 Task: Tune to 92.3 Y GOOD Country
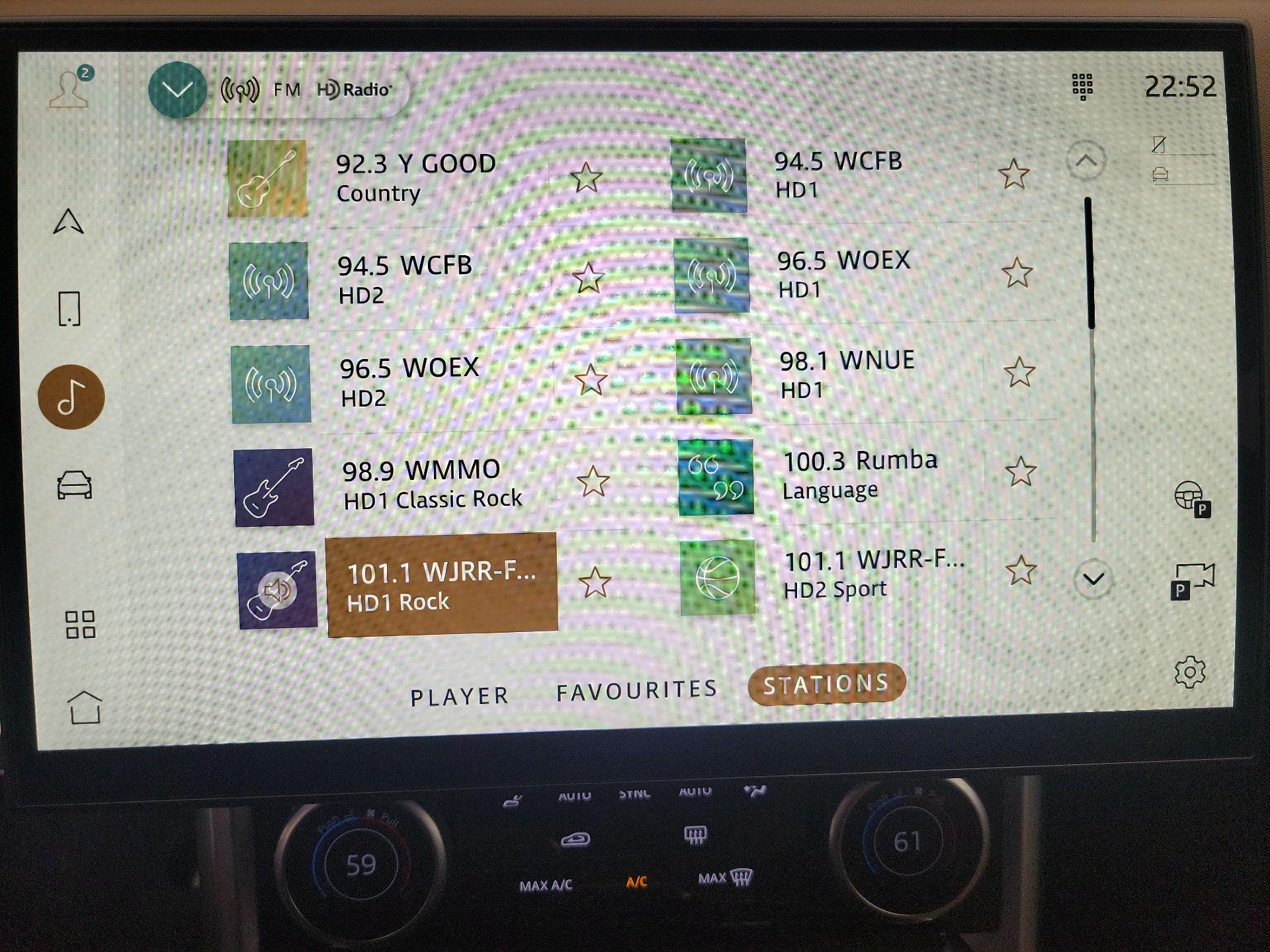[x=415, y=177]
